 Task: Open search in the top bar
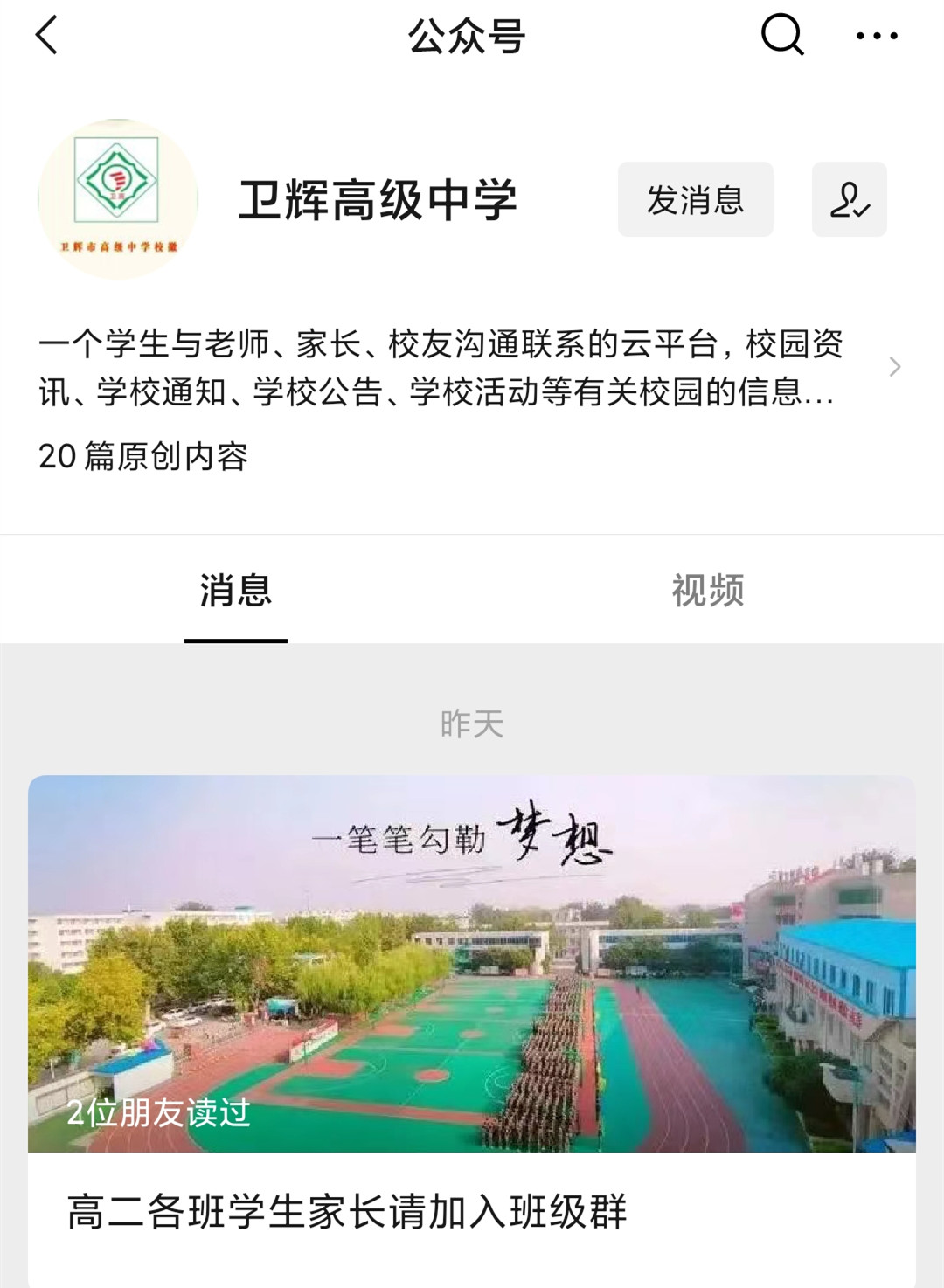point(781,36)
